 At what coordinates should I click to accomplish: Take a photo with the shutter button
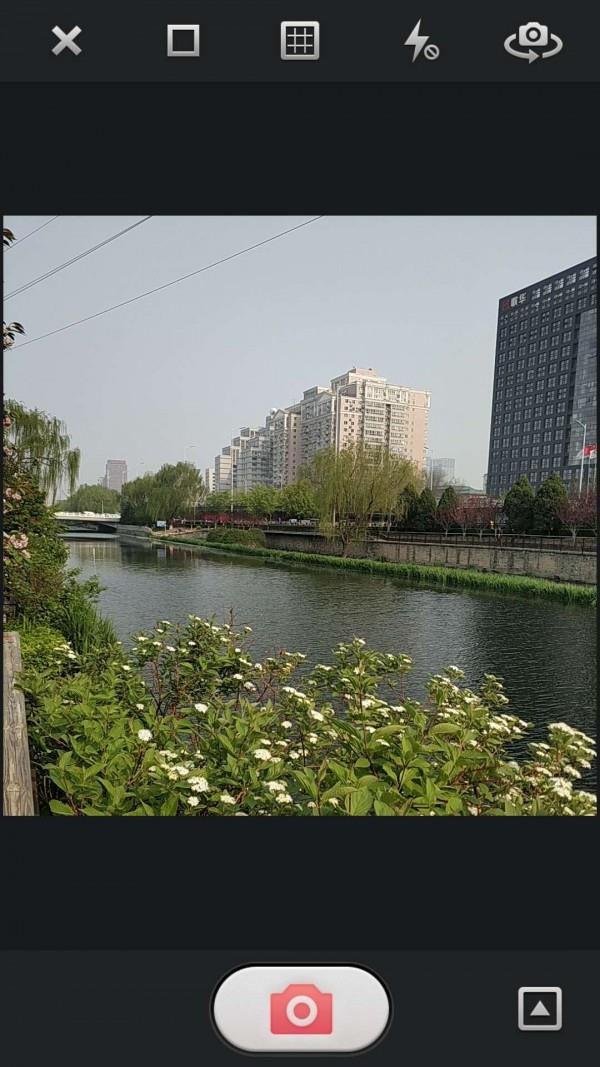tap(301, 1008)
